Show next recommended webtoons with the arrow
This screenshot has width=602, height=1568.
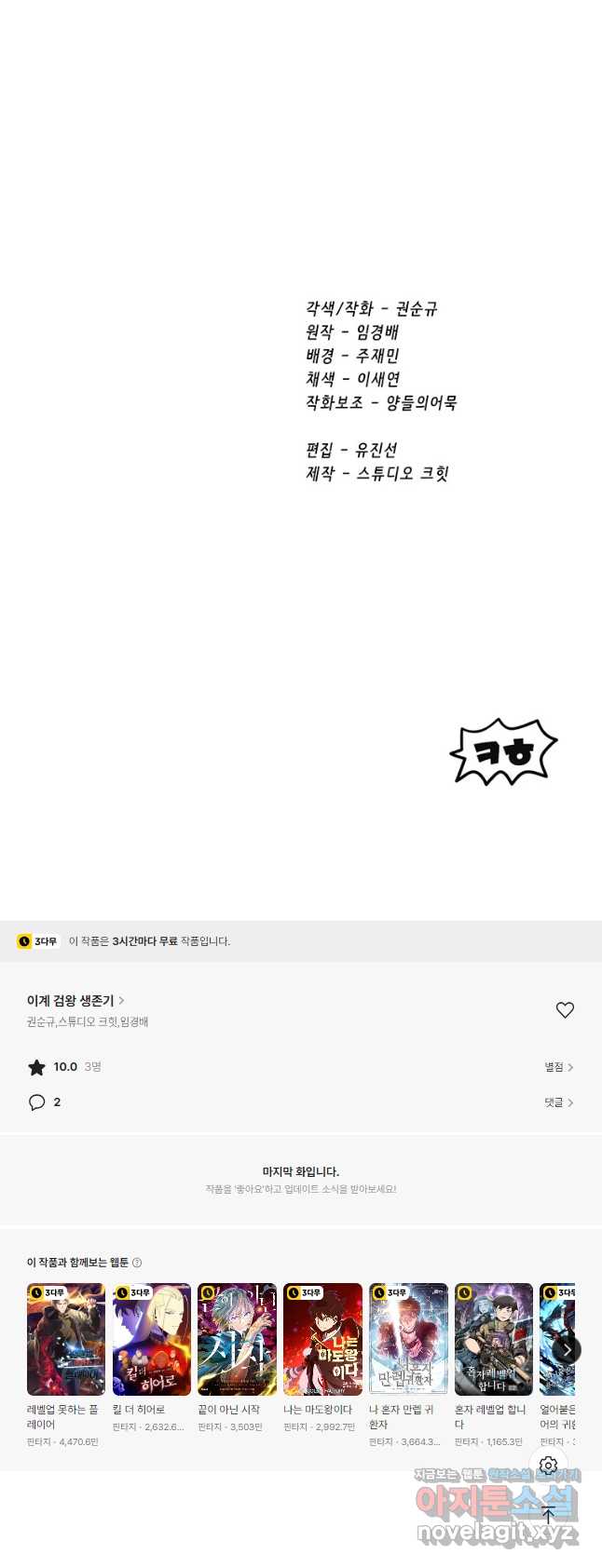click(x=566, y=1349)
